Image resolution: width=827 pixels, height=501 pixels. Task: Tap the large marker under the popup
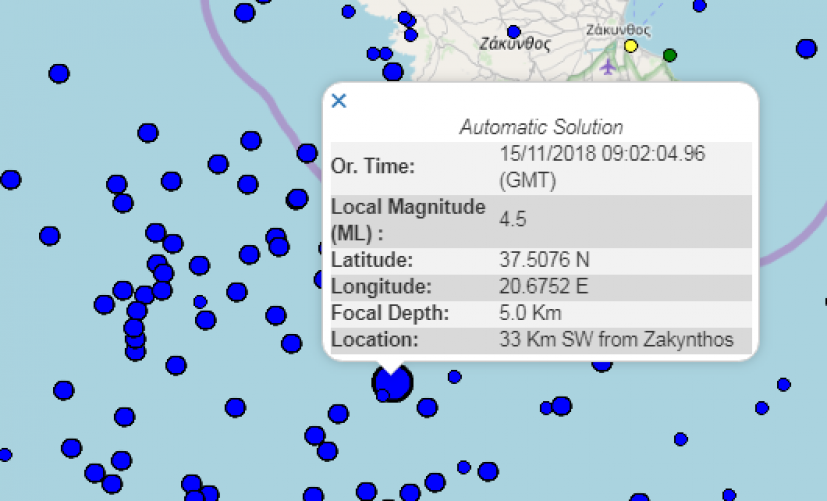click(x=392, y=383)
